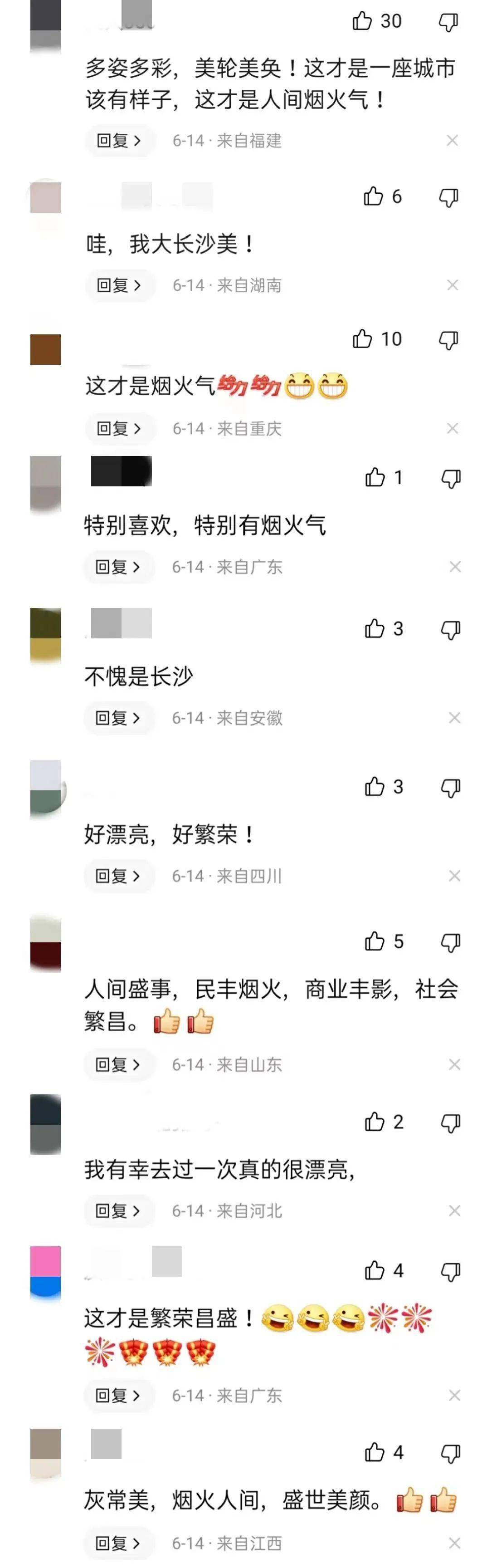Like the comment '特别喜欢，特别有烟火气'
Viewport: 487px width, 1568px height.
(375, 478)
